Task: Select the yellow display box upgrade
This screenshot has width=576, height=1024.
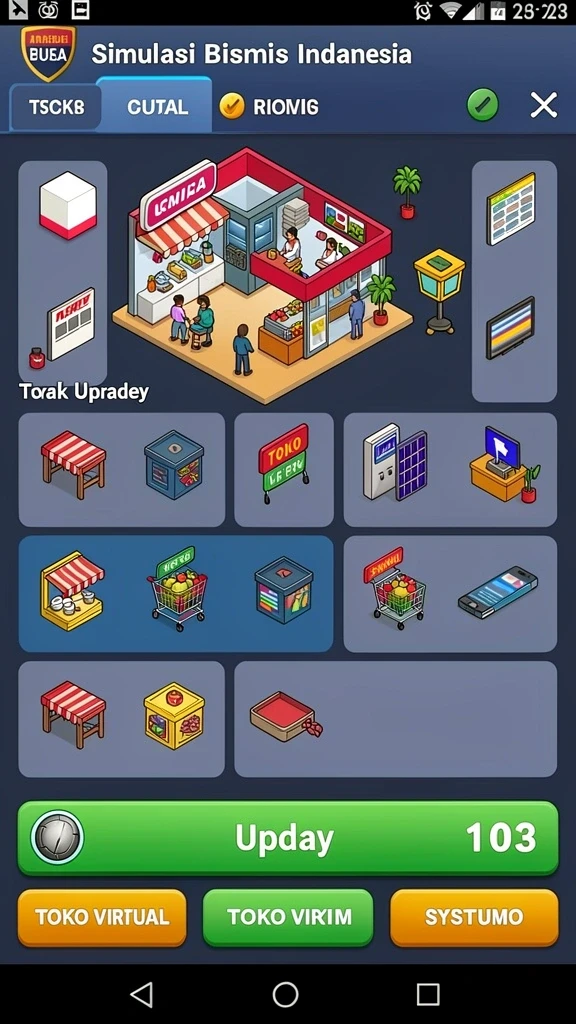Action: pos(174,716)
